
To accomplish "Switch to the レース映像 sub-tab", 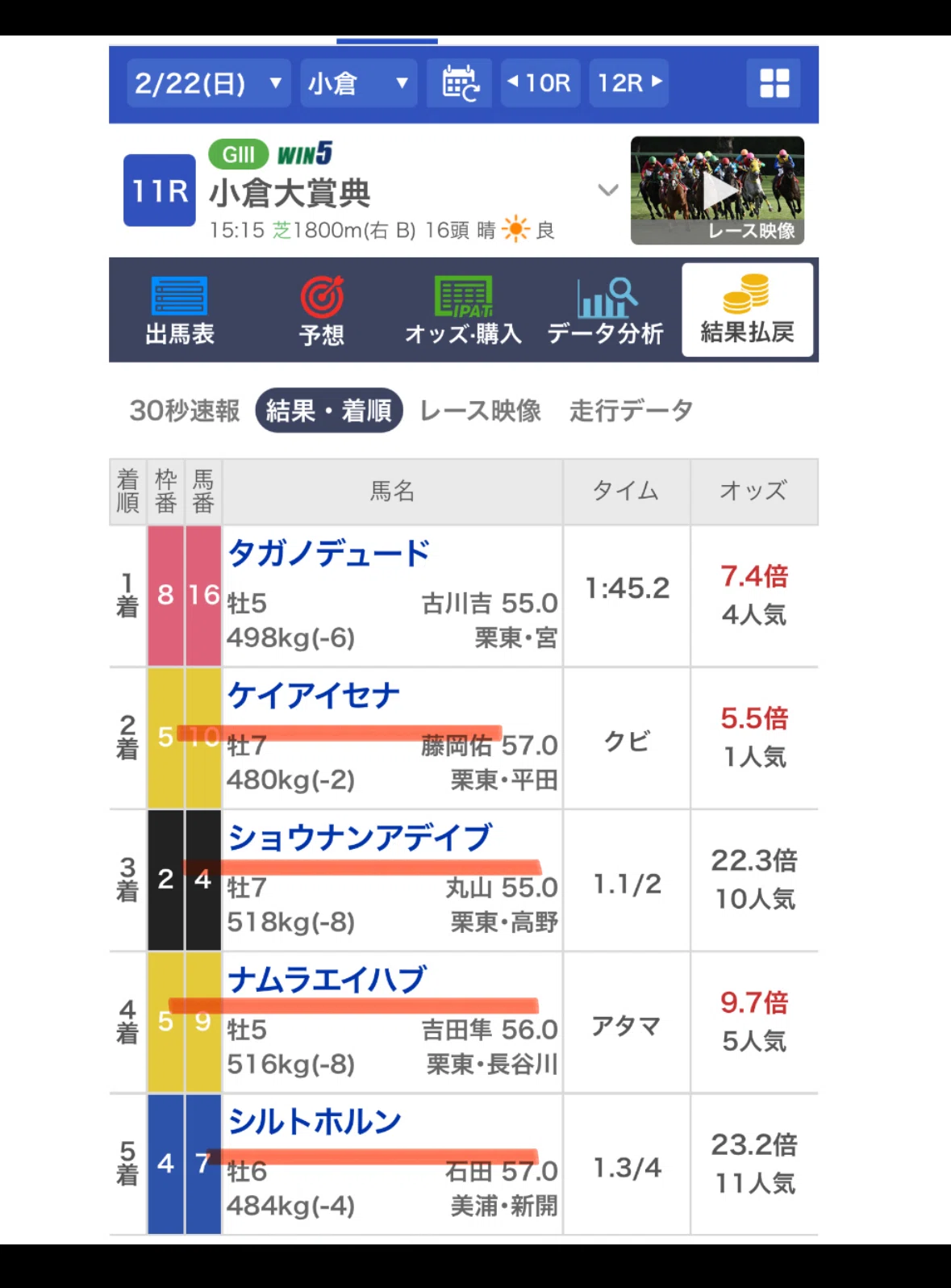I will [x=481, y=411].
